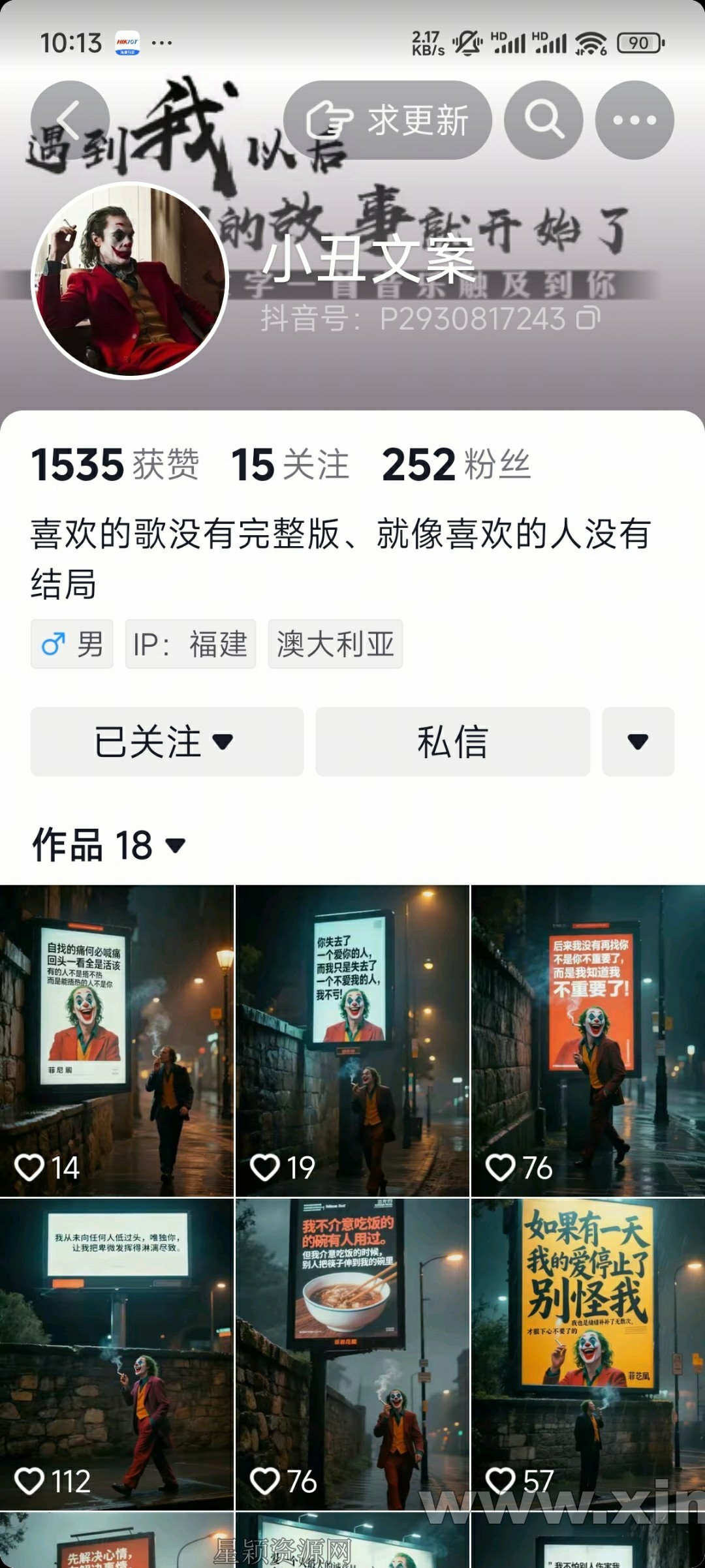The image size is (705, 1568).
Task: Open the 作品 18 sort dropdown
Action: coord(110,845)
